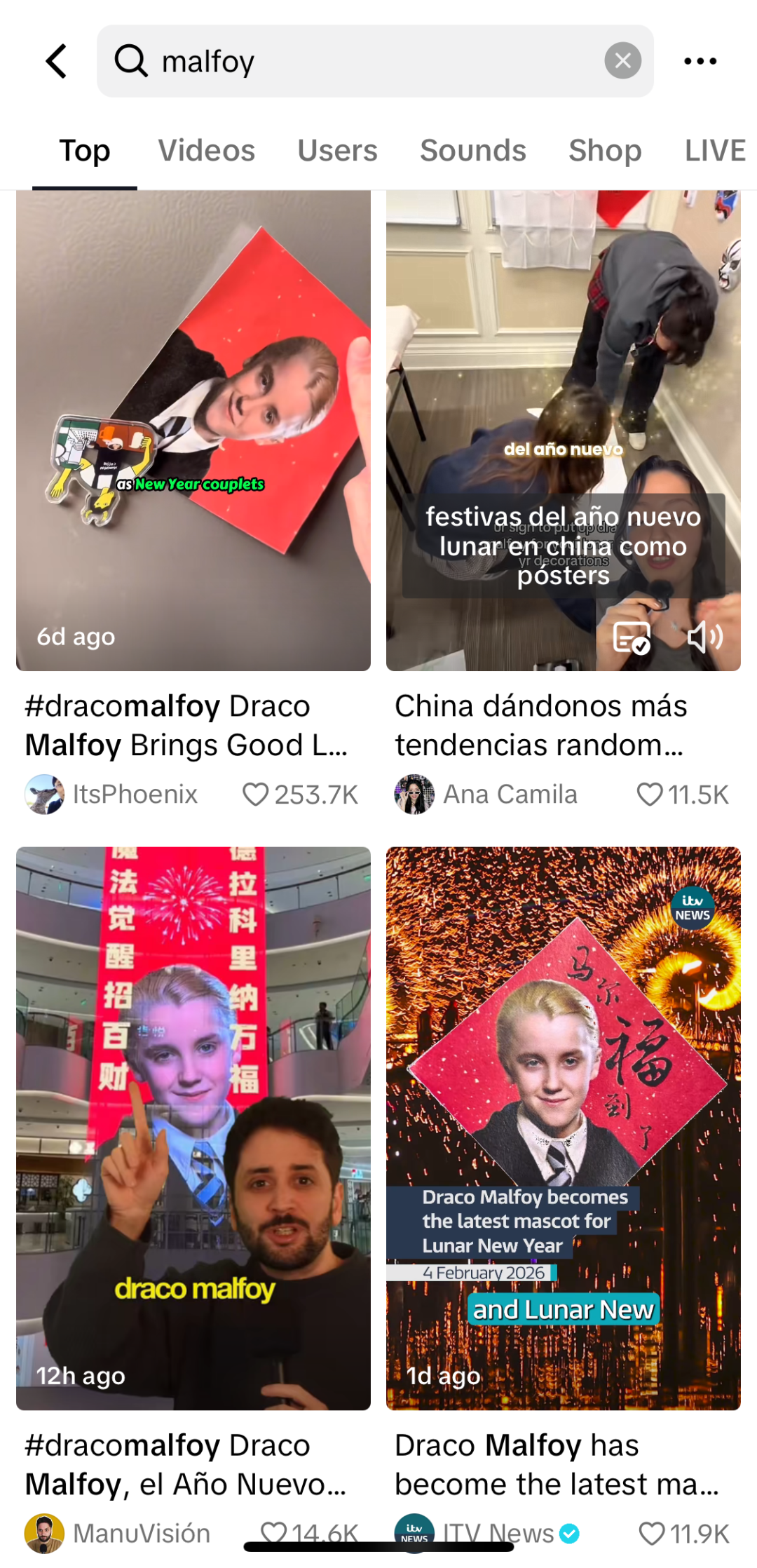The height and width of the screenshot is (1568, 757).
Task: Switch to the Videos tab
Action: pyautogui.click(x=206, y=151)
